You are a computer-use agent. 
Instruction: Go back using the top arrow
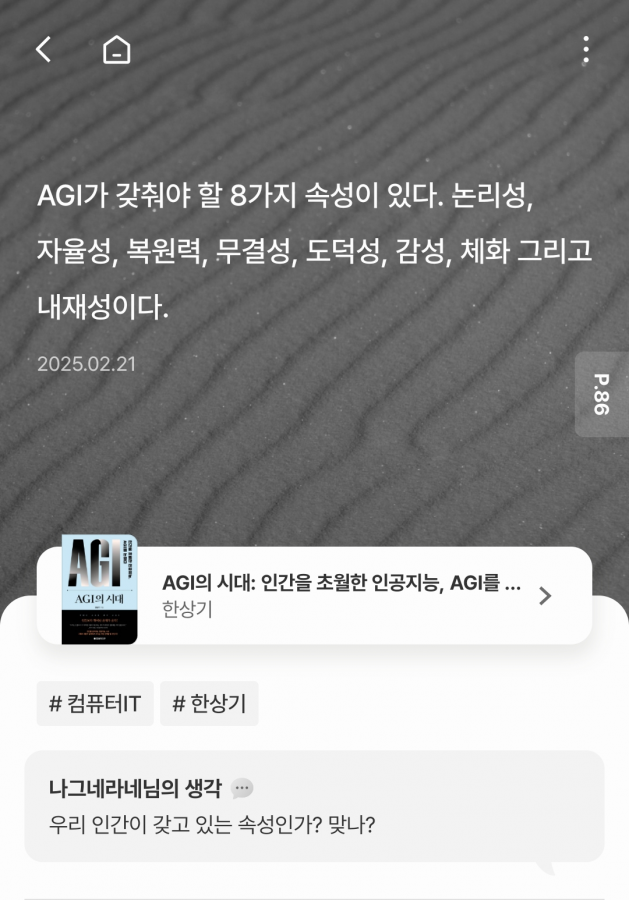(x=44, y=49)
